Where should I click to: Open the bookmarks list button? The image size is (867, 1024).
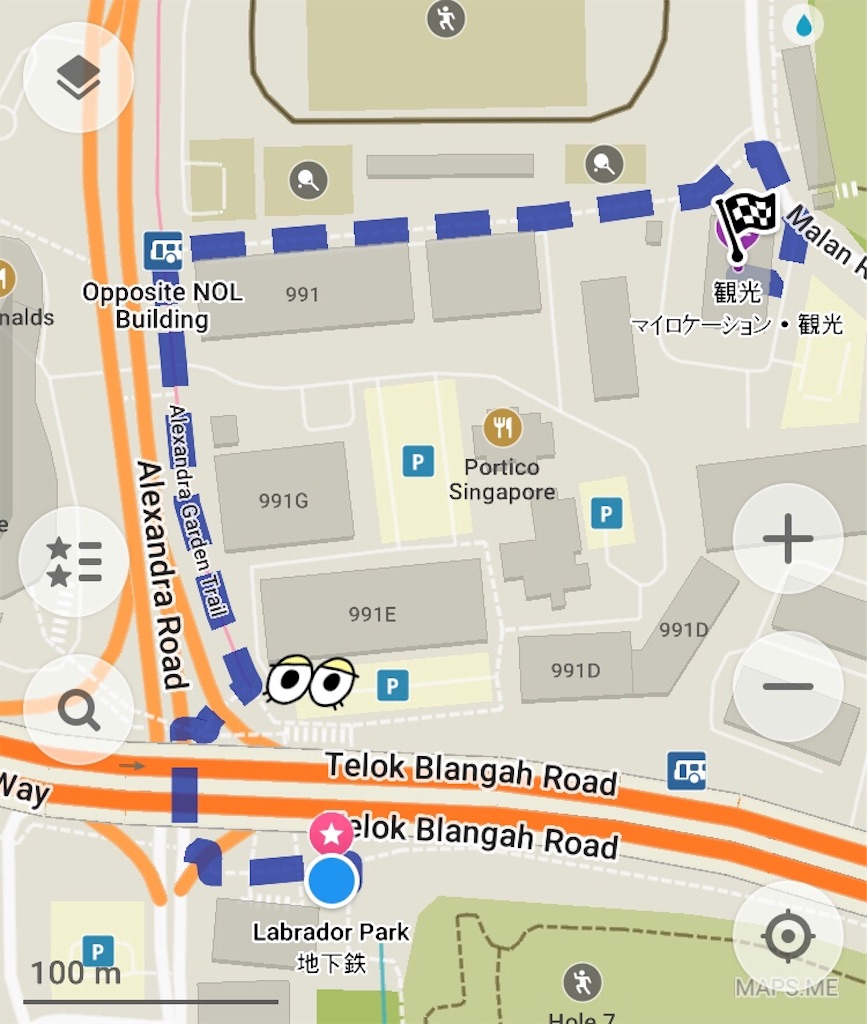(74, 561)
